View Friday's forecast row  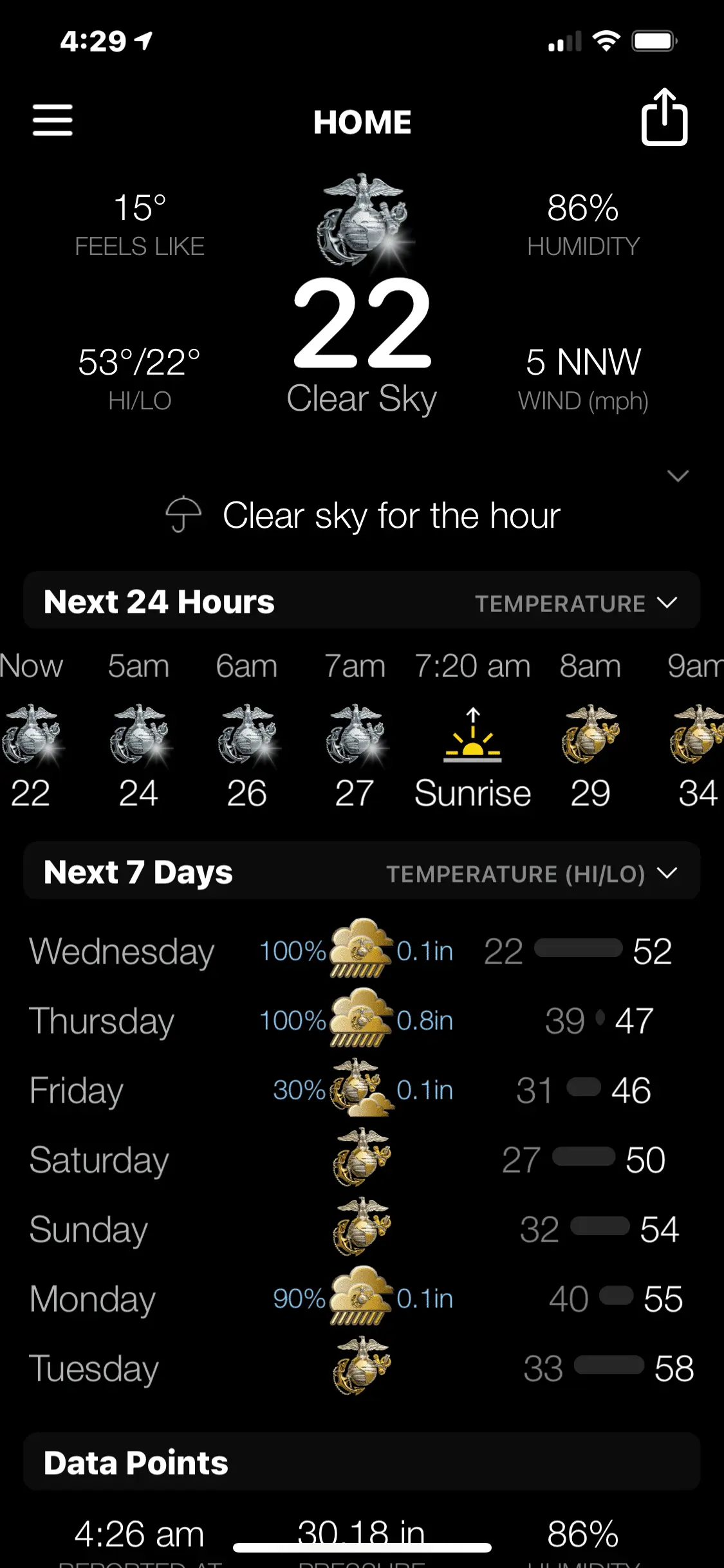(x=360, y=1090)
